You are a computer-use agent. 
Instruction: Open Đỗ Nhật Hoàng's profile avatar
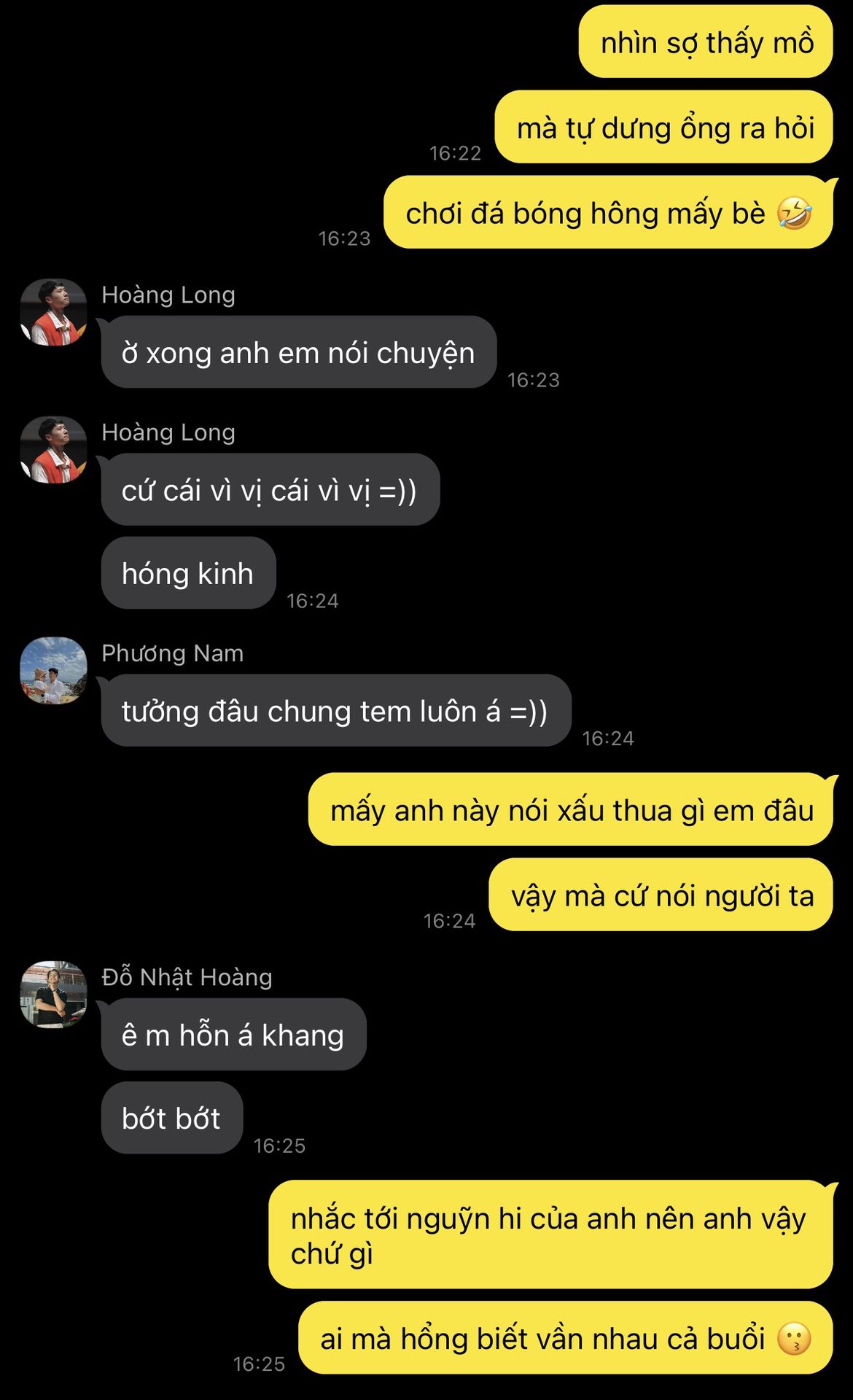53,995
